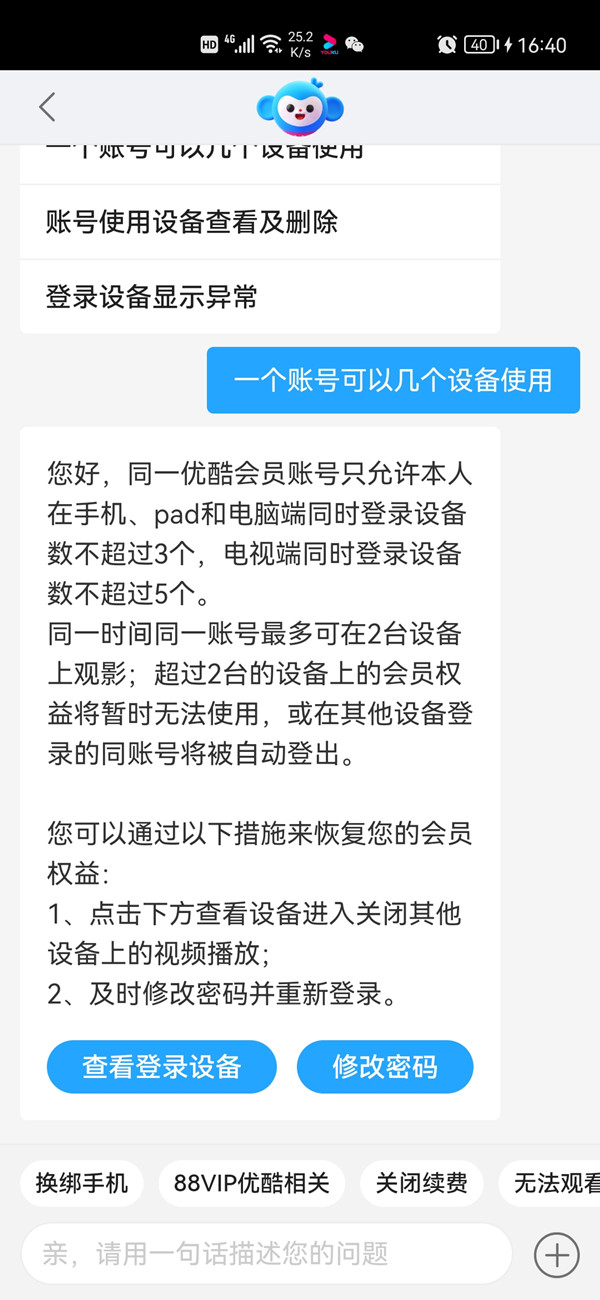Open 账号使用设备查看及删除 question
Viewport: 600px width, 1300px height.
pos(259,222)
